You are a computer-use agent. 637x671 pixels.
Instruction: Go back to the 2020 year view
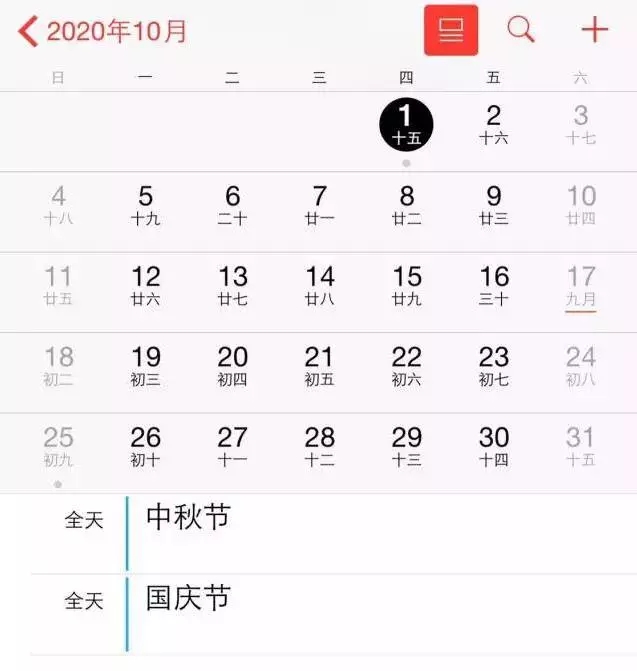pos(102,31)
